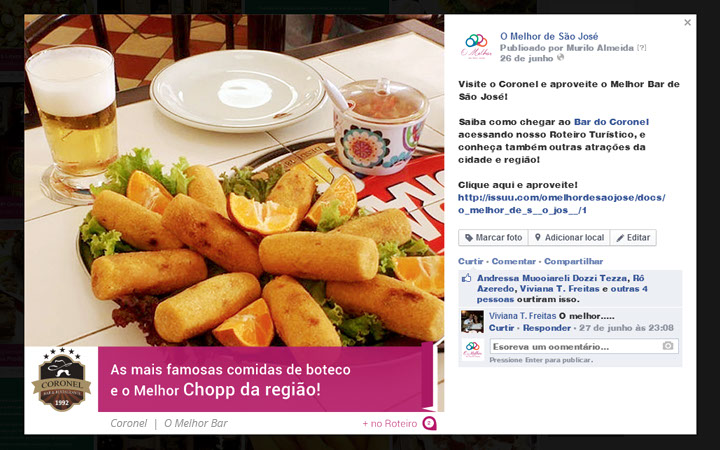The height and width of the screenshot is (450, 720).
Task: Tap Comentar under the post
Action: (x=513, y=260)
